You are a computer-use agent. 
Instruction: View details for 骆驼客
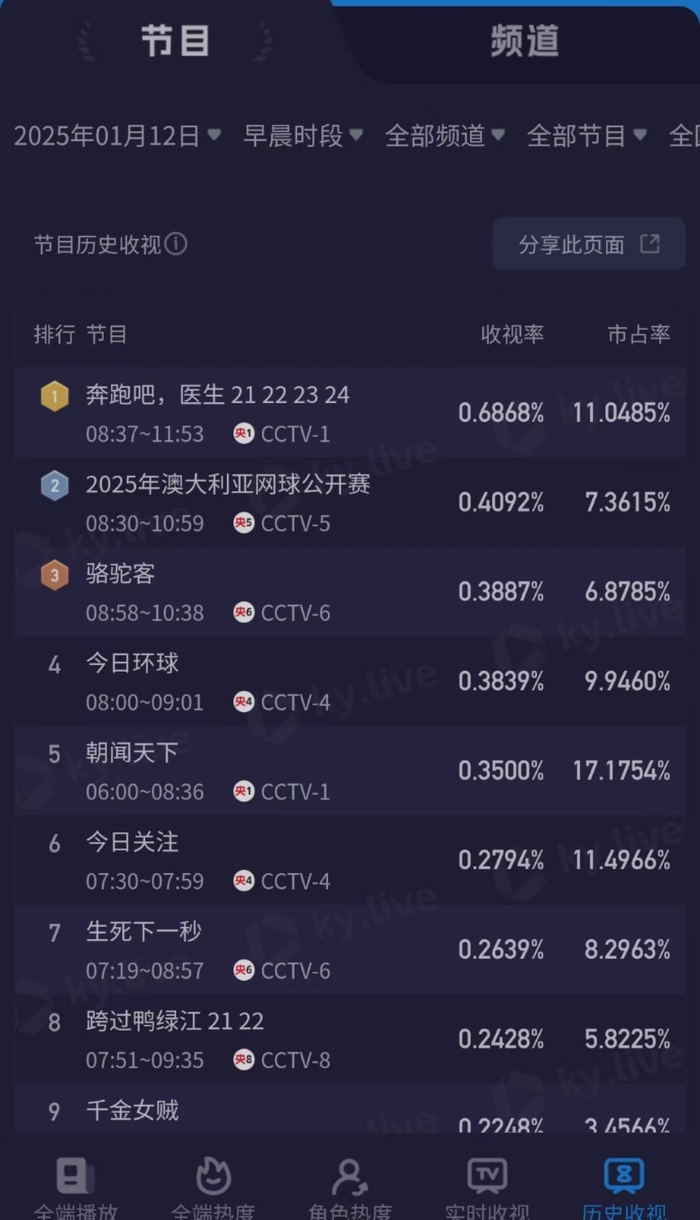[350, 592]
